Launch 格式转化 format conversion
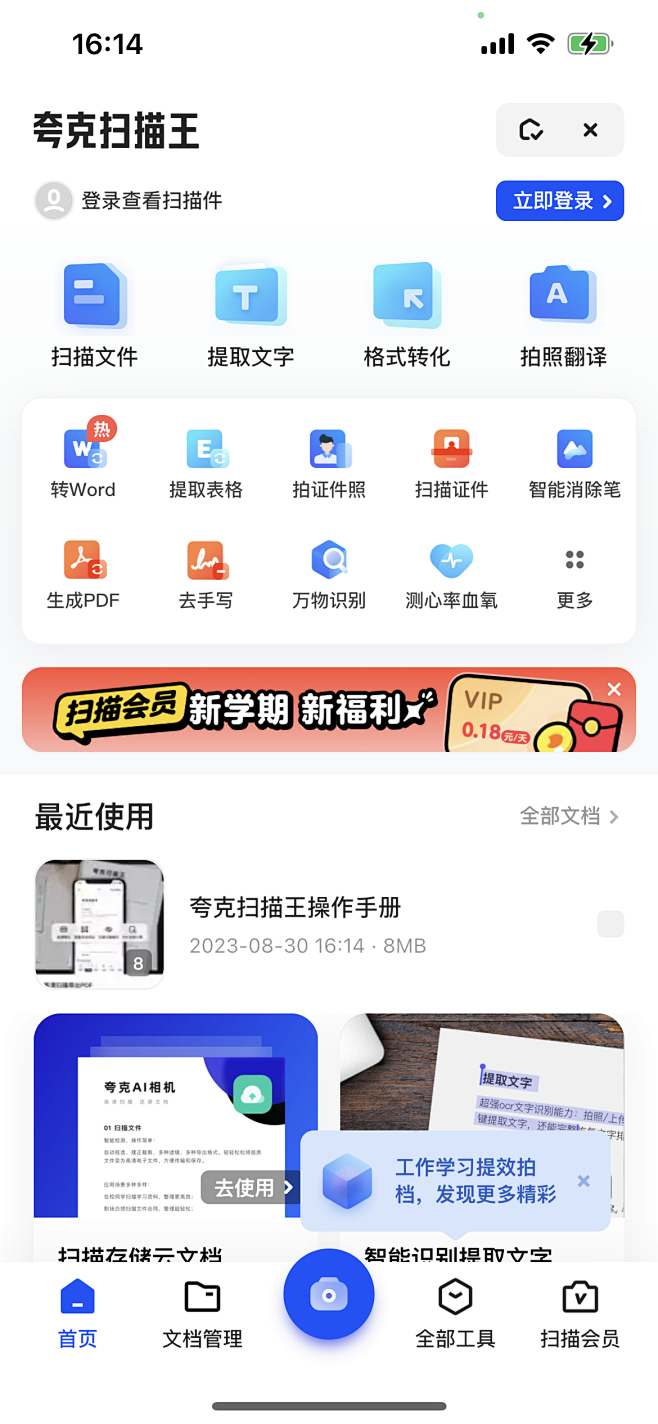This screenshot has width=658, height=1424. (x=406, y=314)
